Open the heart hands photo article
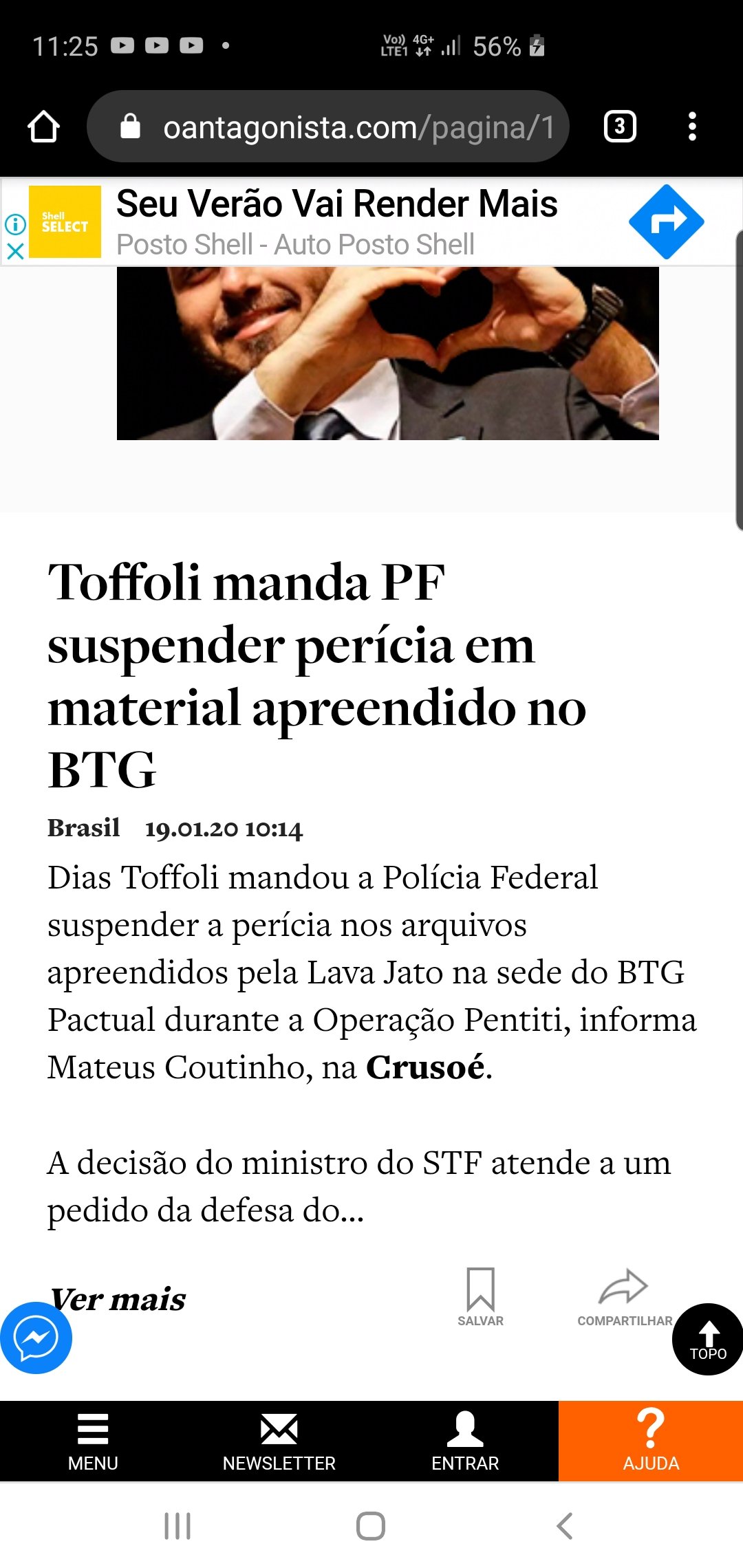This screenshot has height=1568, width=743. [387, 352]
